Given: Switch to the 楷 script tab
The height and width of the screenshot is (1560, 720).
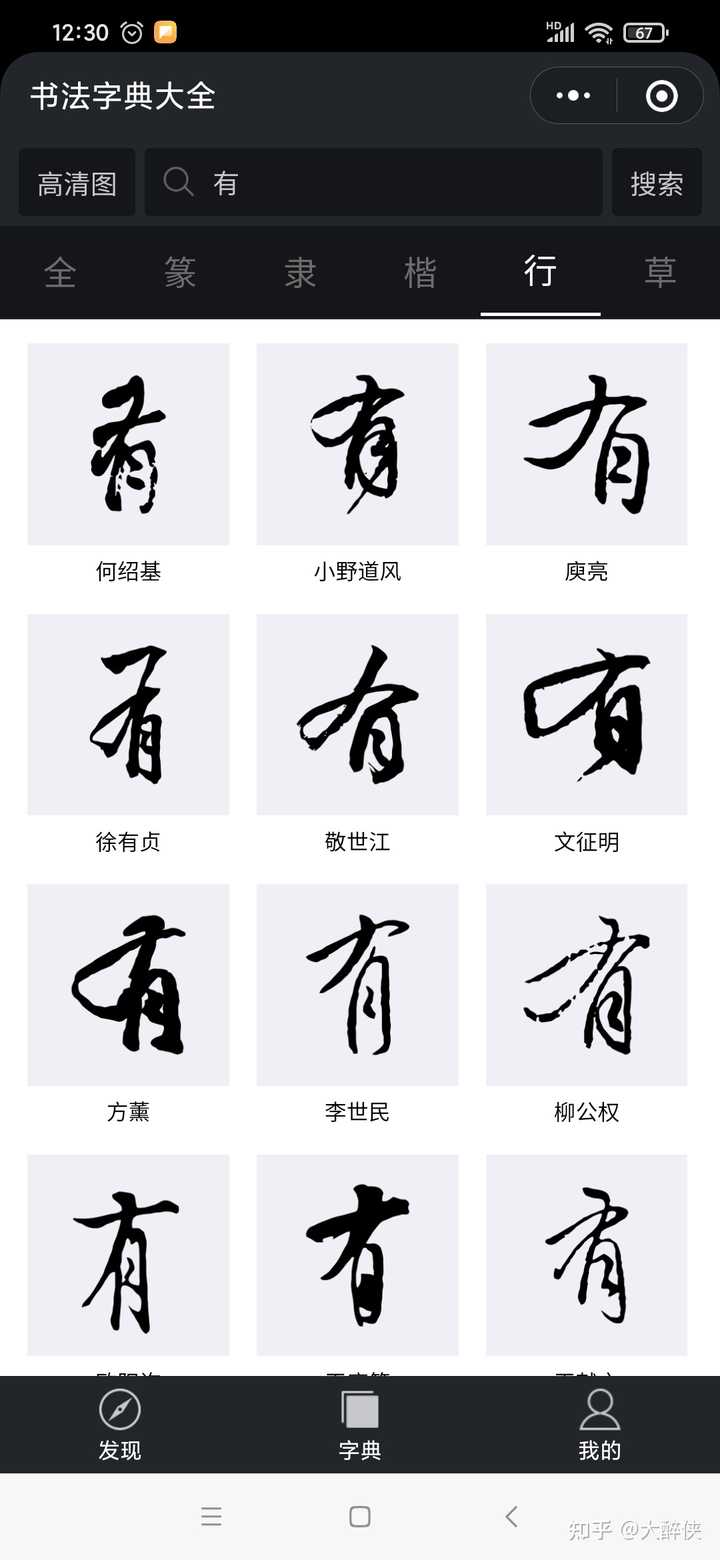Looking at the screenshot, I should (420, 272).
